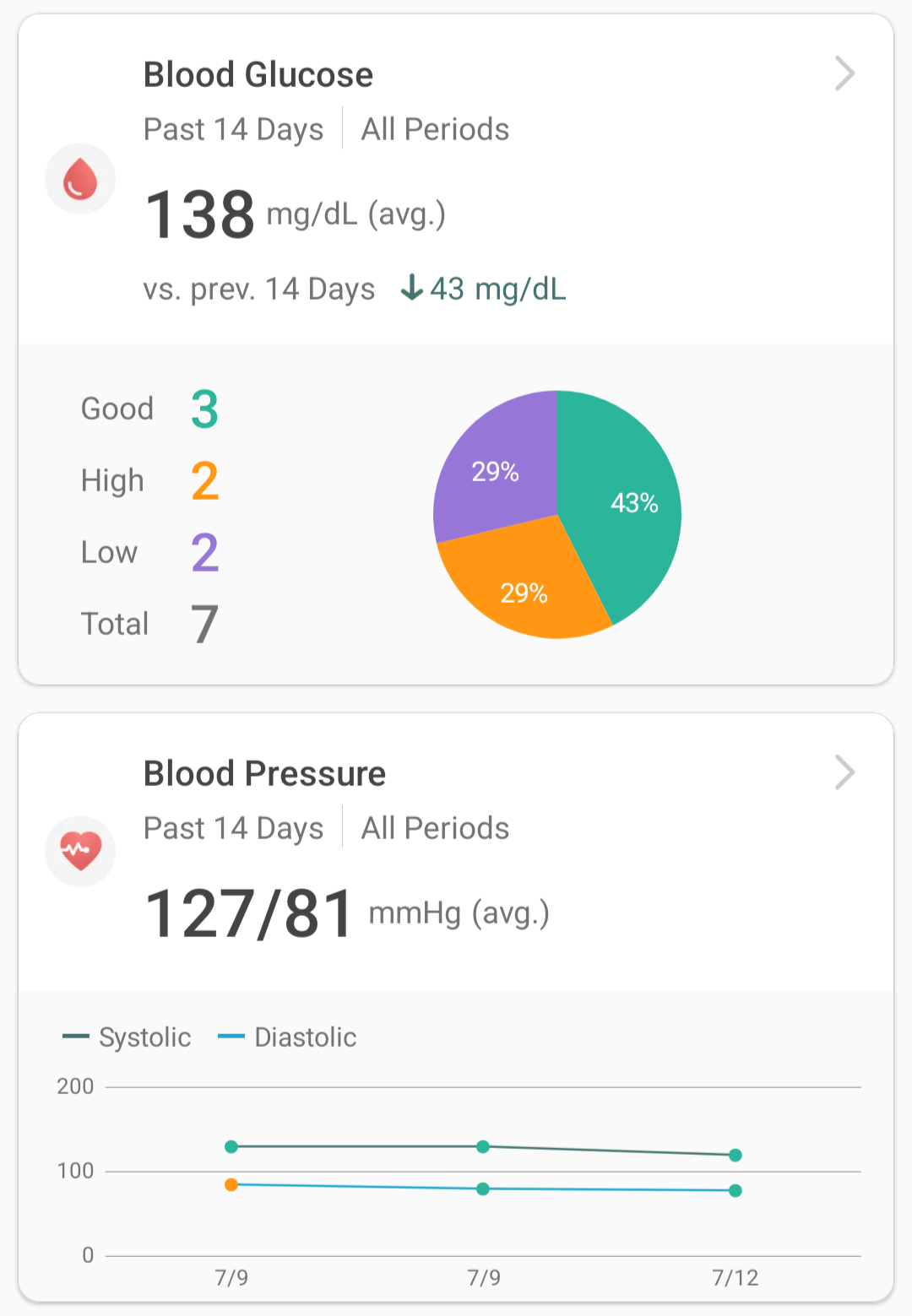Open the Blood Glucose details chevron

[844, 74]
